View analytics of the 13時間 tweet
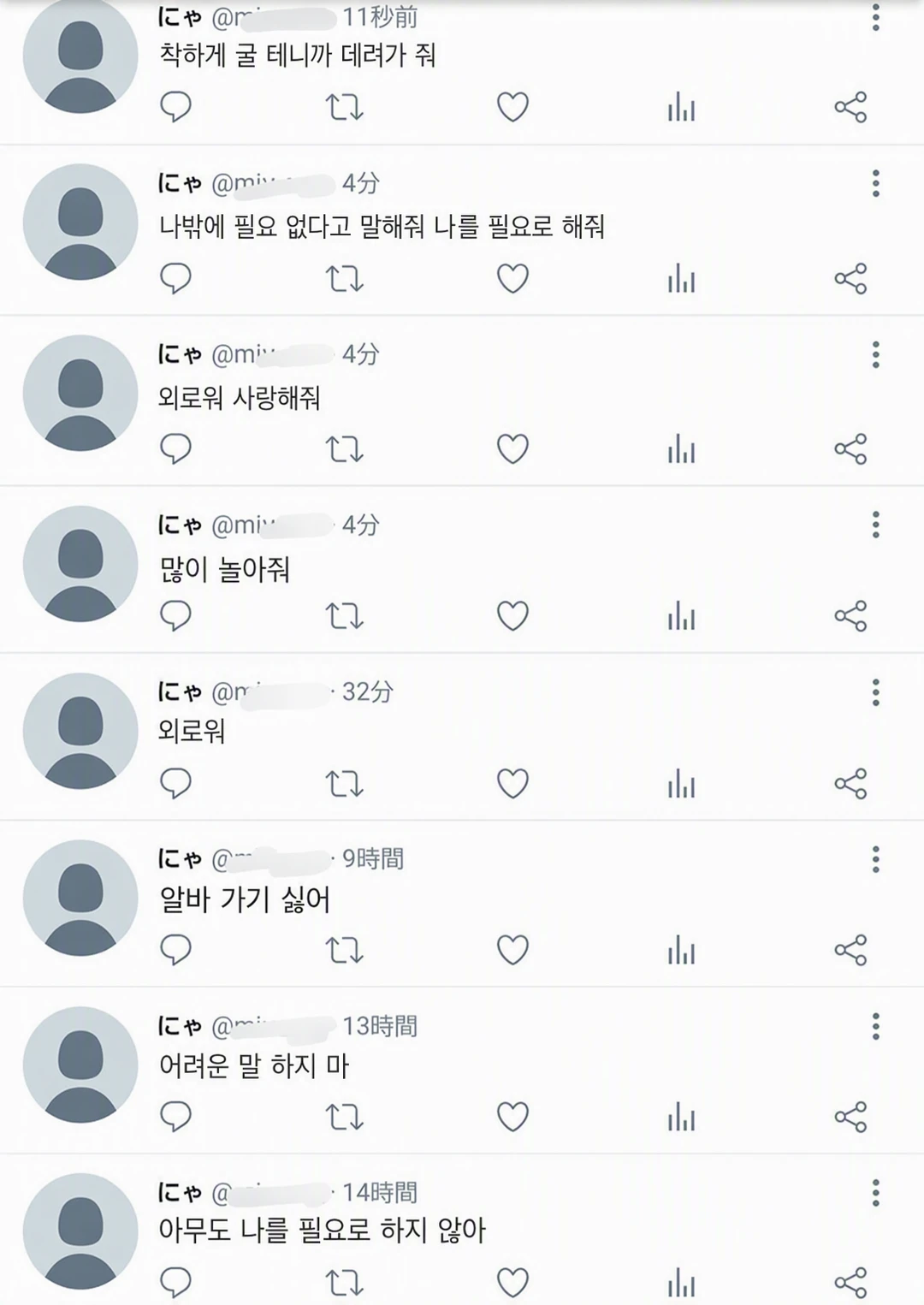924x1305 pixels. tap(681, 1117)
